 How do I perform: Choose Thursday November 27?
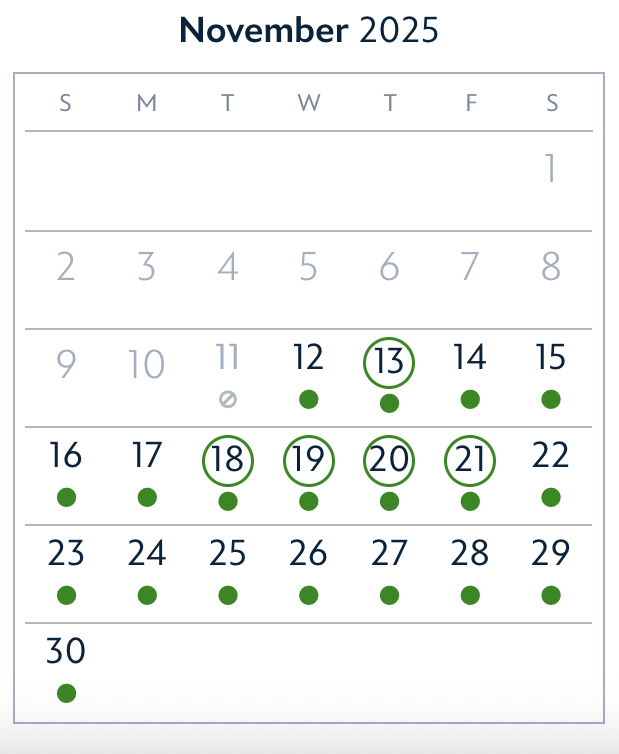(389, 556)
